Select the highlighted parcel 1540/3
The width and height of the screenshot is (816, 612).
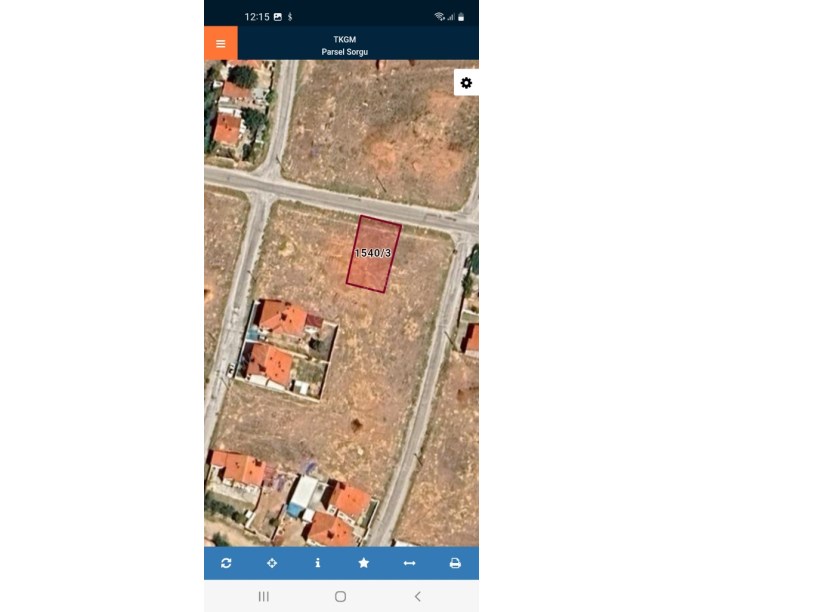click(373, 254)
